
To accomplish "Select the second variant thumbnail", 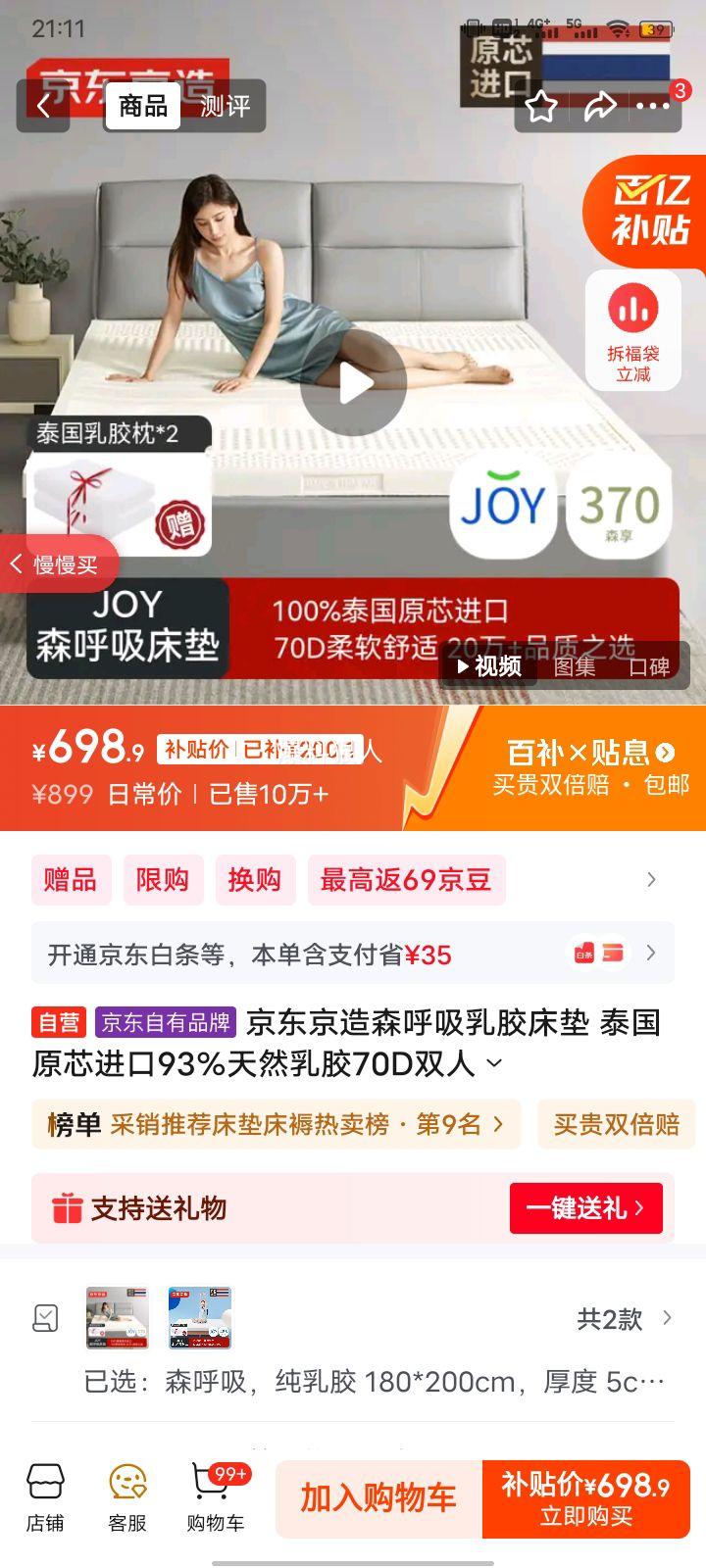I will [x=200, y=1318].
